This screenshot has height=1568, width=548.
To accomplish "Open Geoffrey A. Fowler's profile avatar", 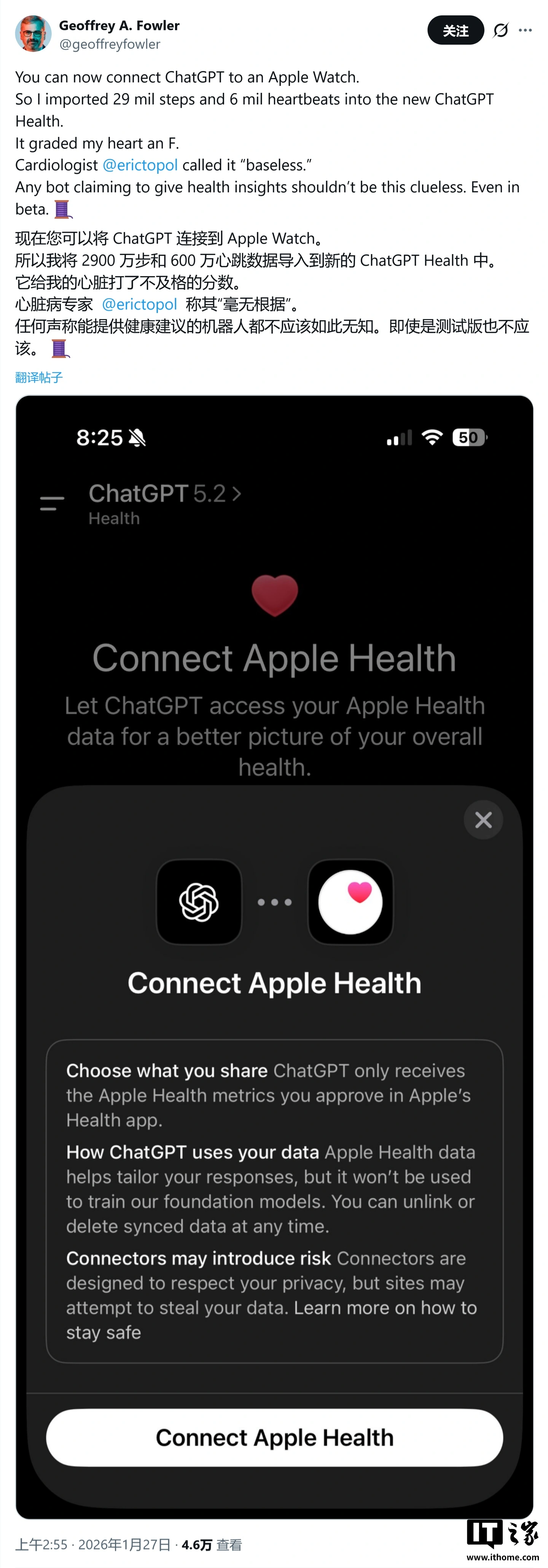I will point(33,33).
